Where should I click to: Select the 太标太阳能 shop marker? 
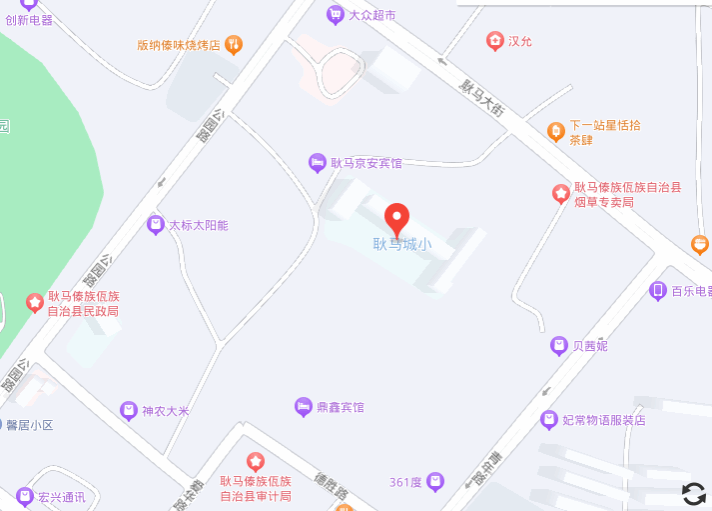[155, 225]
